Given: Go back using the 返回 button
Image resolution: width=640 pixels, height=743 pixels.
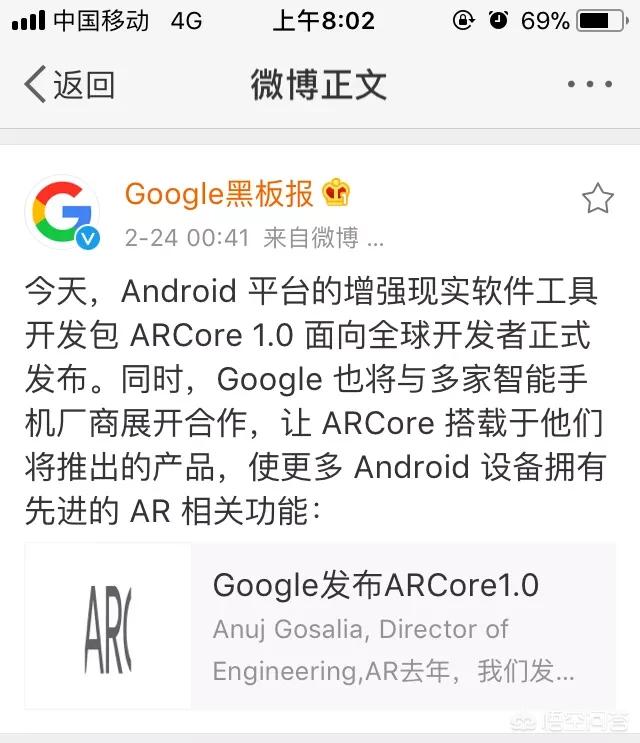Looking at the screenshot, I should (x=68, y=85).
